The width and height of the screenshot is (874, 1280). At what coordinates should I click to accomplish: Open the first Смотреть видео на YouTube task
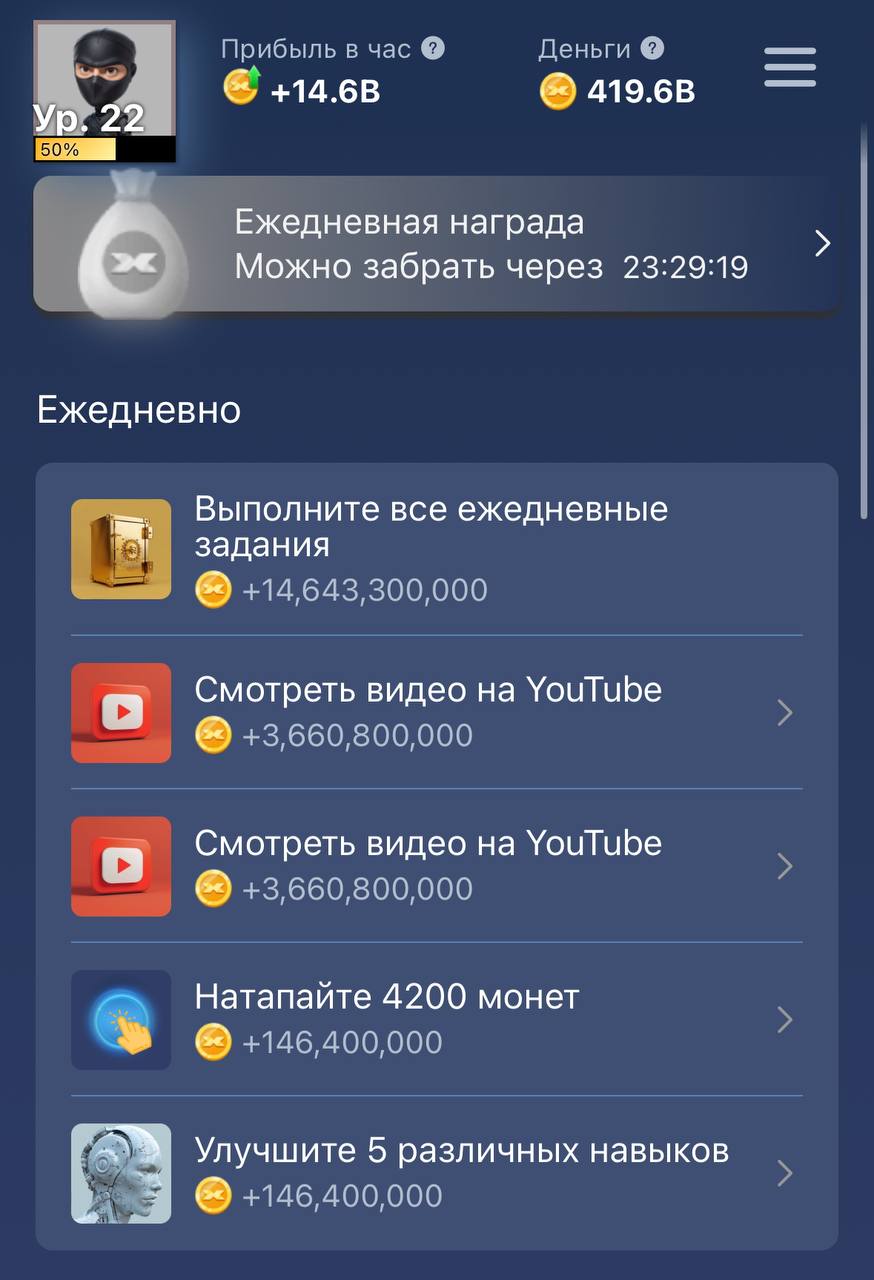click(436, 712)
